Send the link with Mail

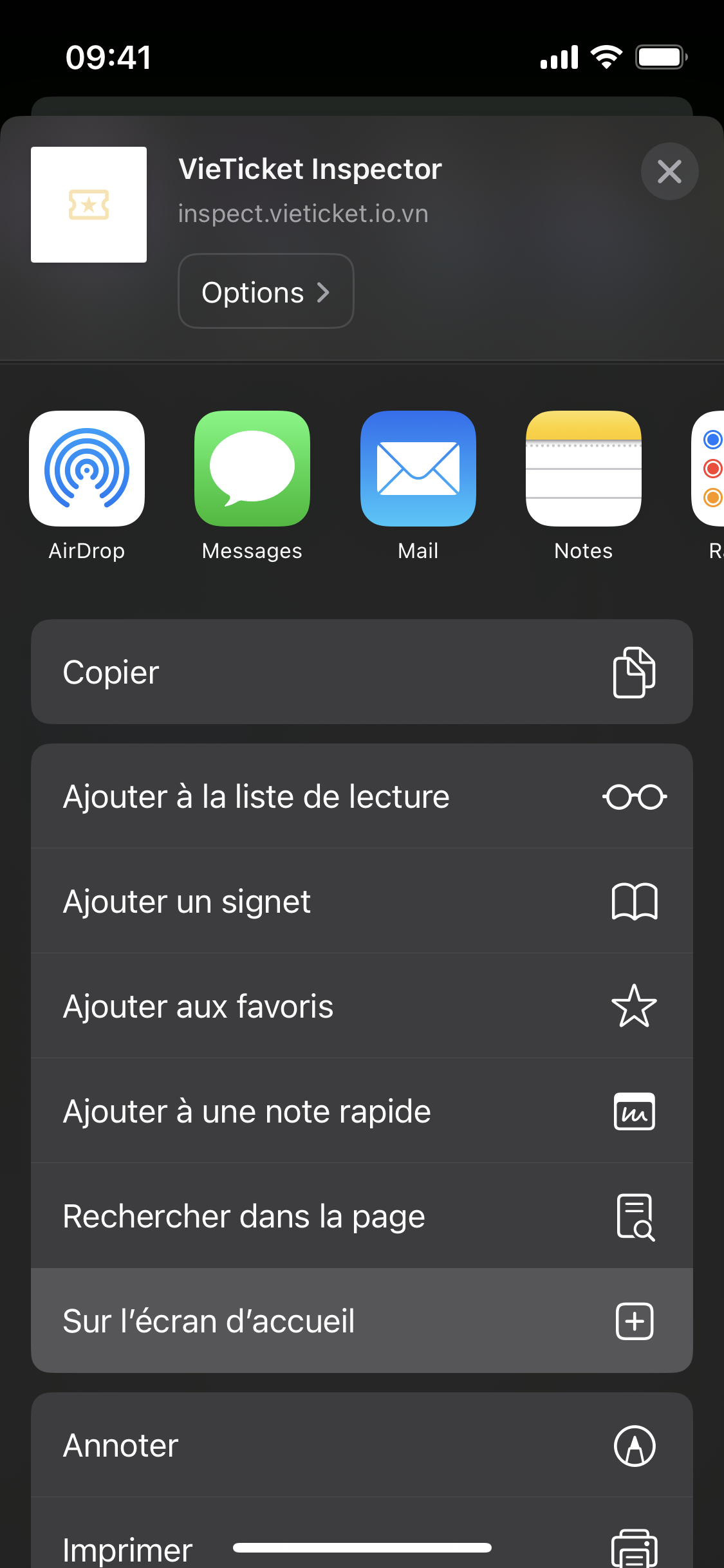[x=418, y=469]
